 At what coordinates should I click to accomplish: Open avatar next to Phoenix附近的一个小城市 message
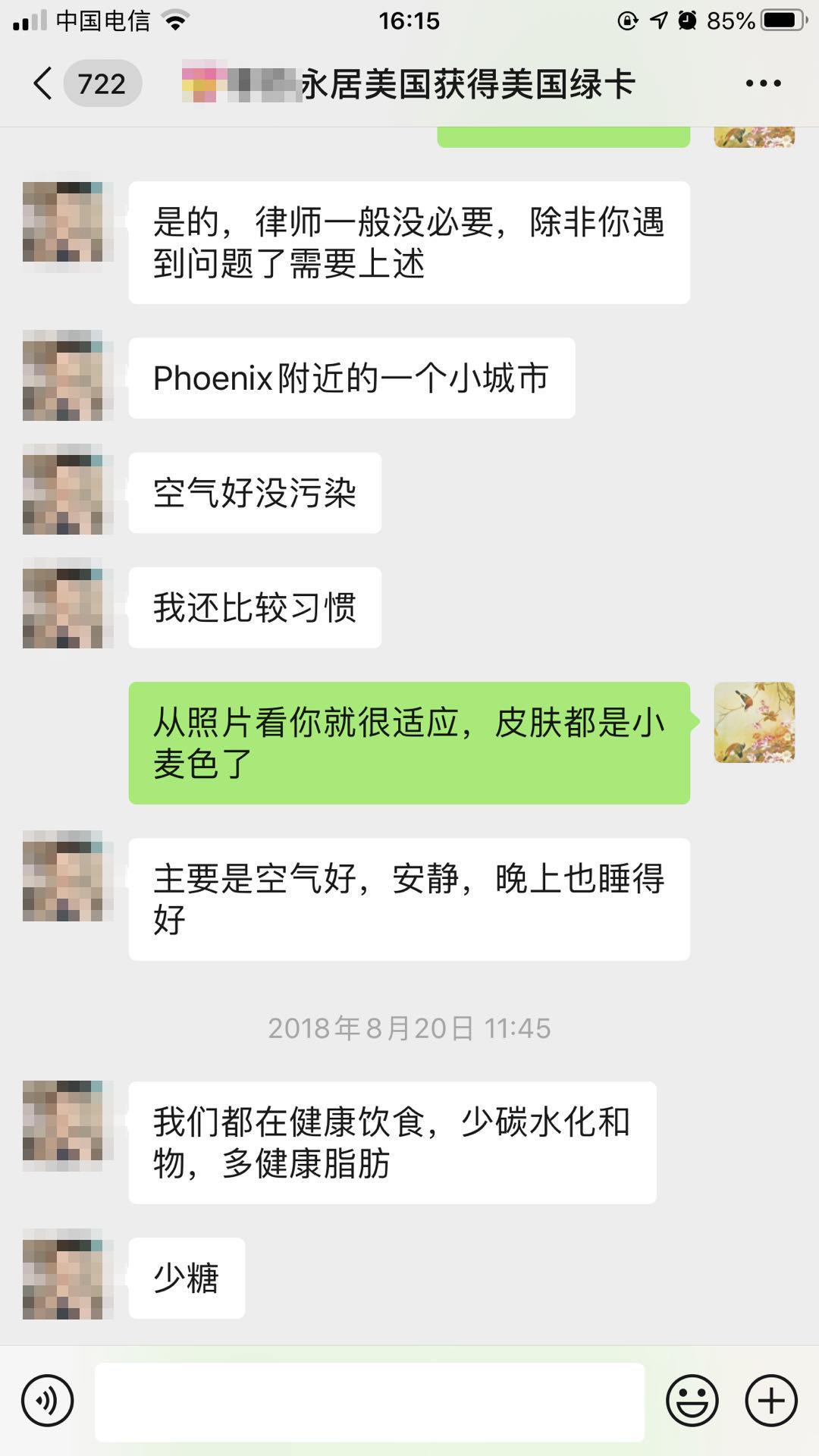click(67, 375)
